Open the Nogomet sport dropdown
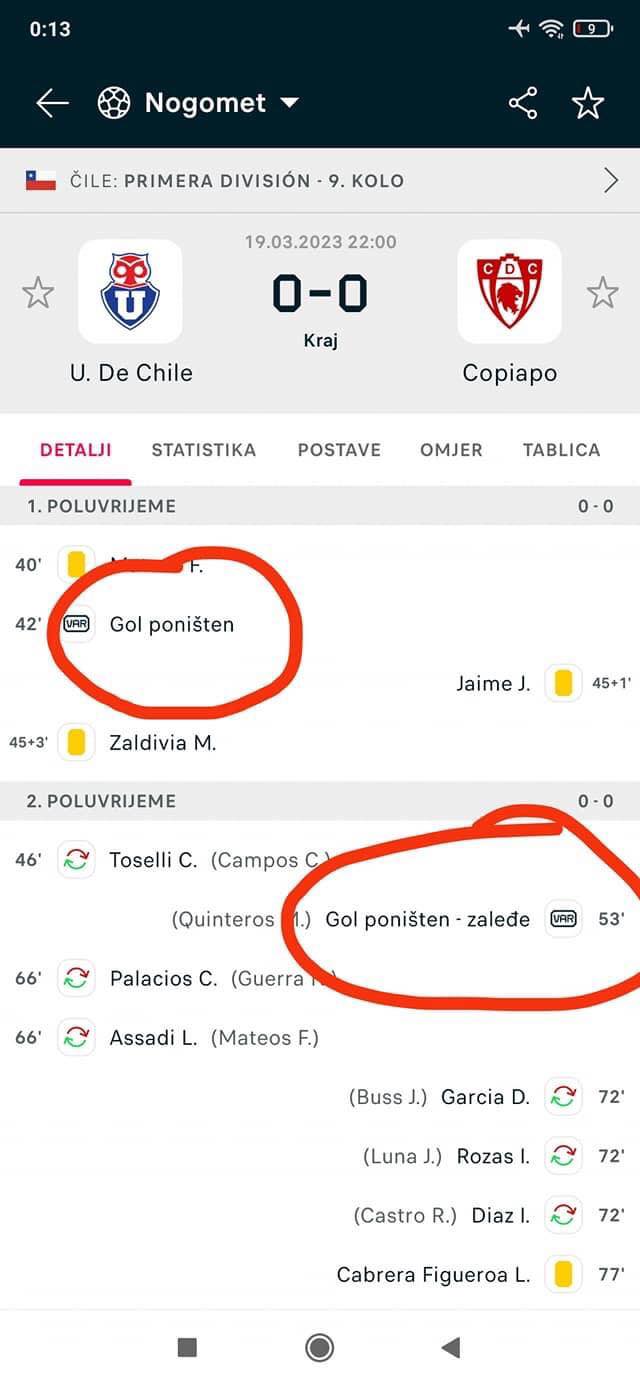 coord(199,103)
